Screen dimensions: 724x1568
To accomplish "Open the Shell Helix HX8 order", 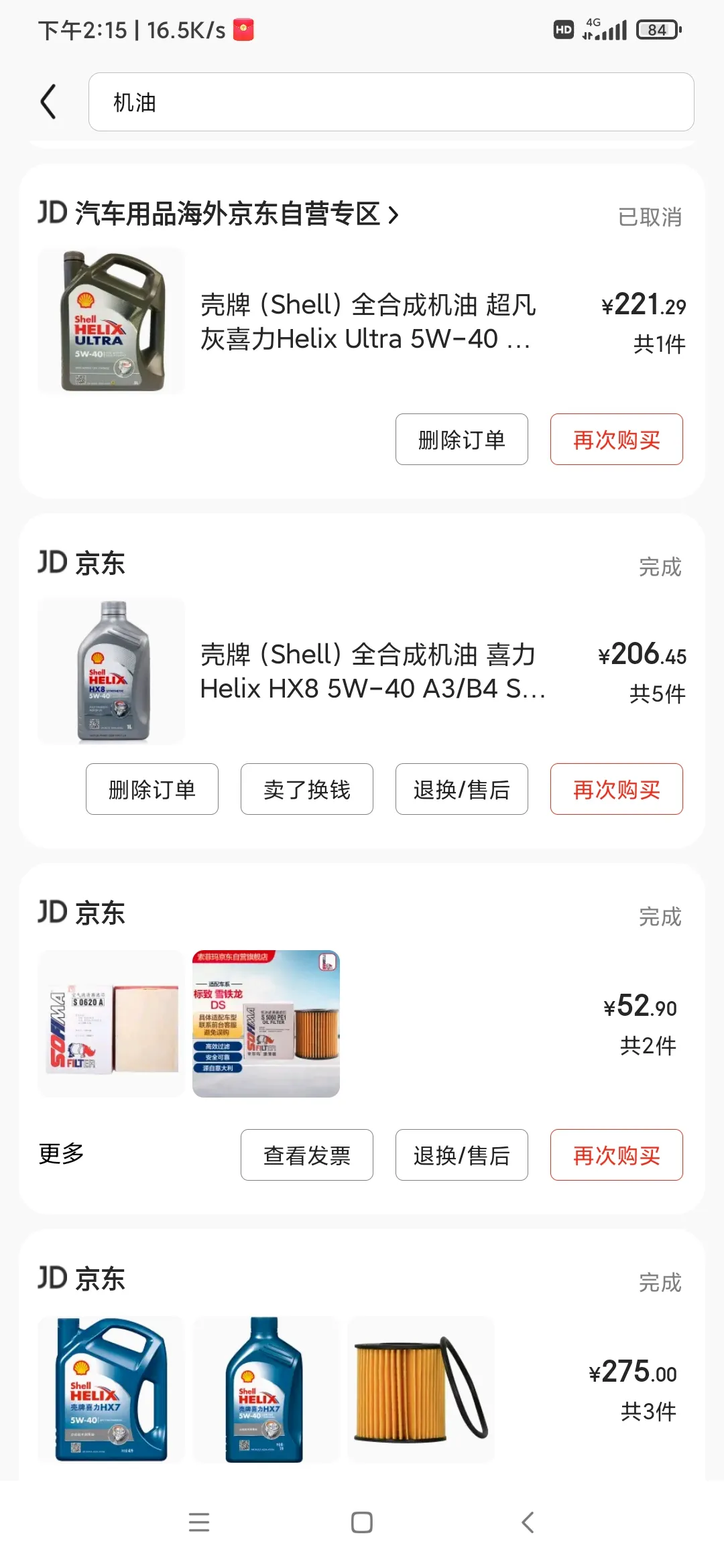I will [373, 671].
